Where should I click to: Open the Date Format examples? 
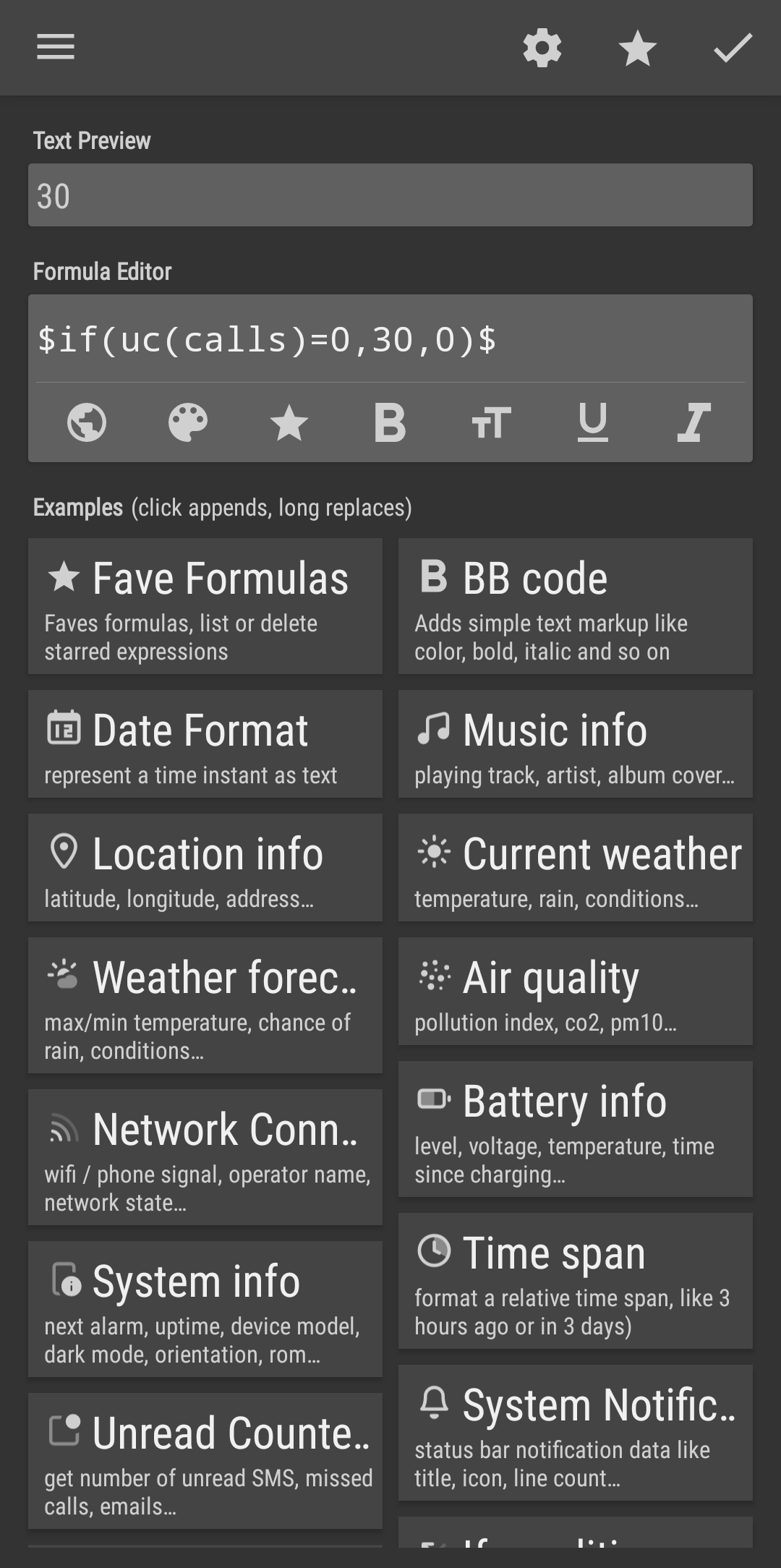[205, 744]
